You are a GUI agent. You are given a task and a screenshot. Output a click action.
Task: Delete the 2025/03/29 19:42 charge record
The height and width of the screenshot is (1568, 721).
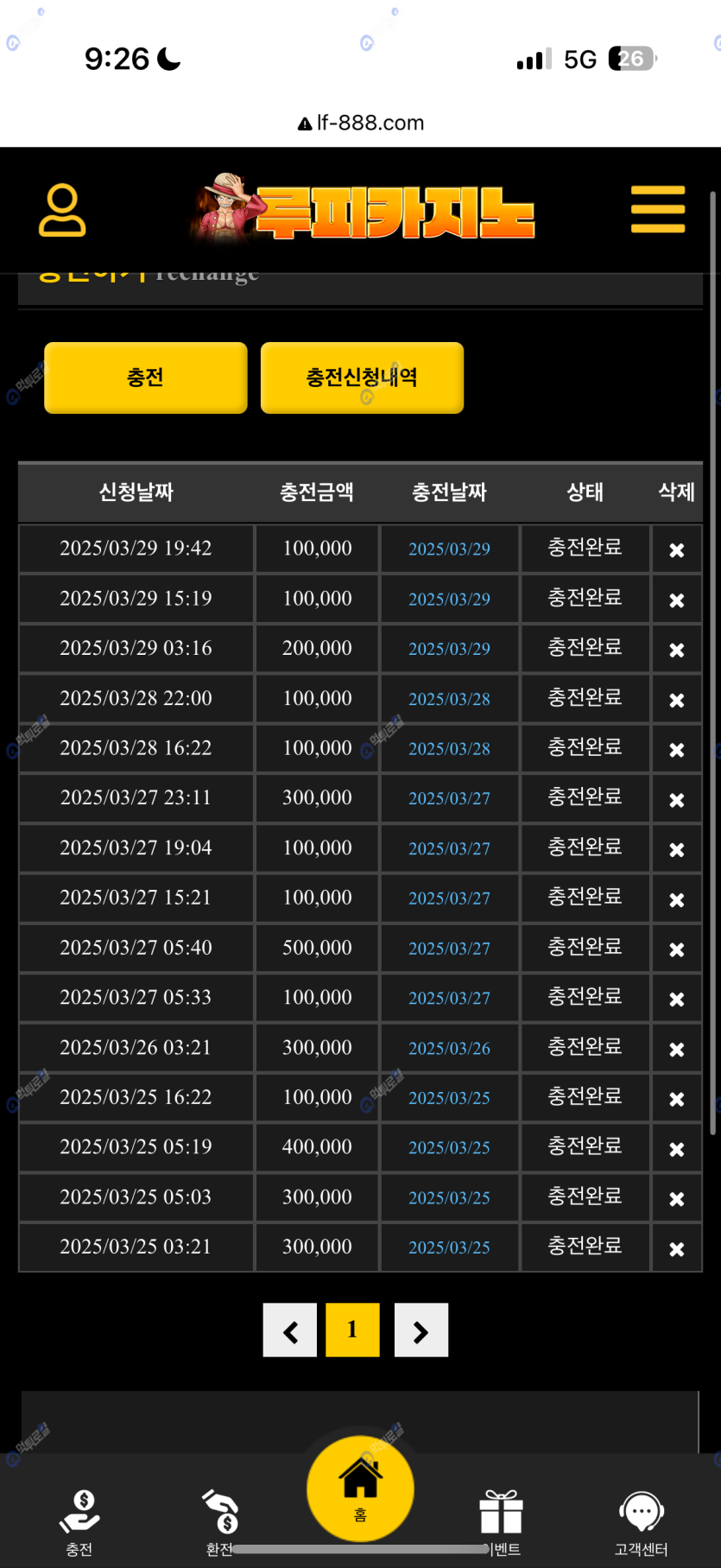(x=677, y=549)
